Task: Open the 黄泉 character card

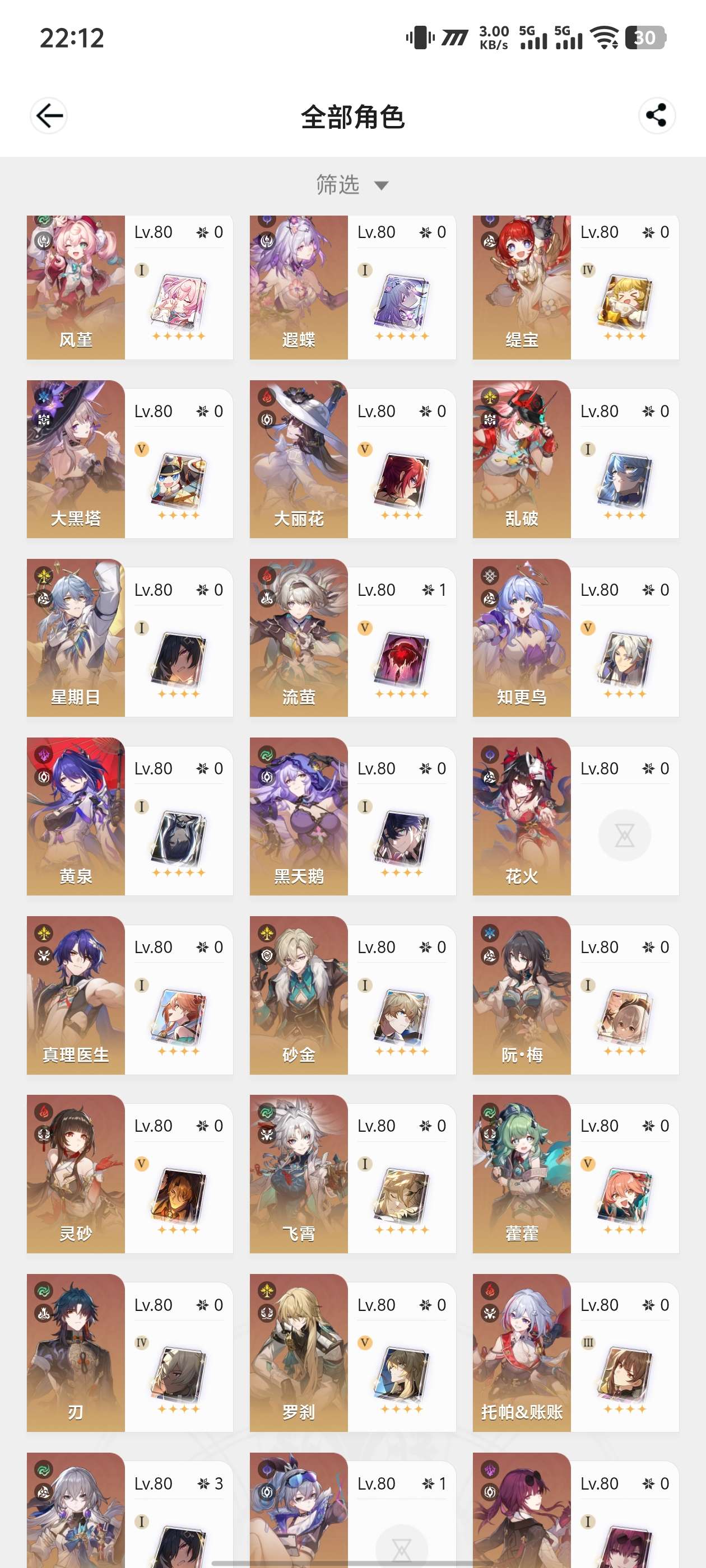Action: (x=130, y=817)
